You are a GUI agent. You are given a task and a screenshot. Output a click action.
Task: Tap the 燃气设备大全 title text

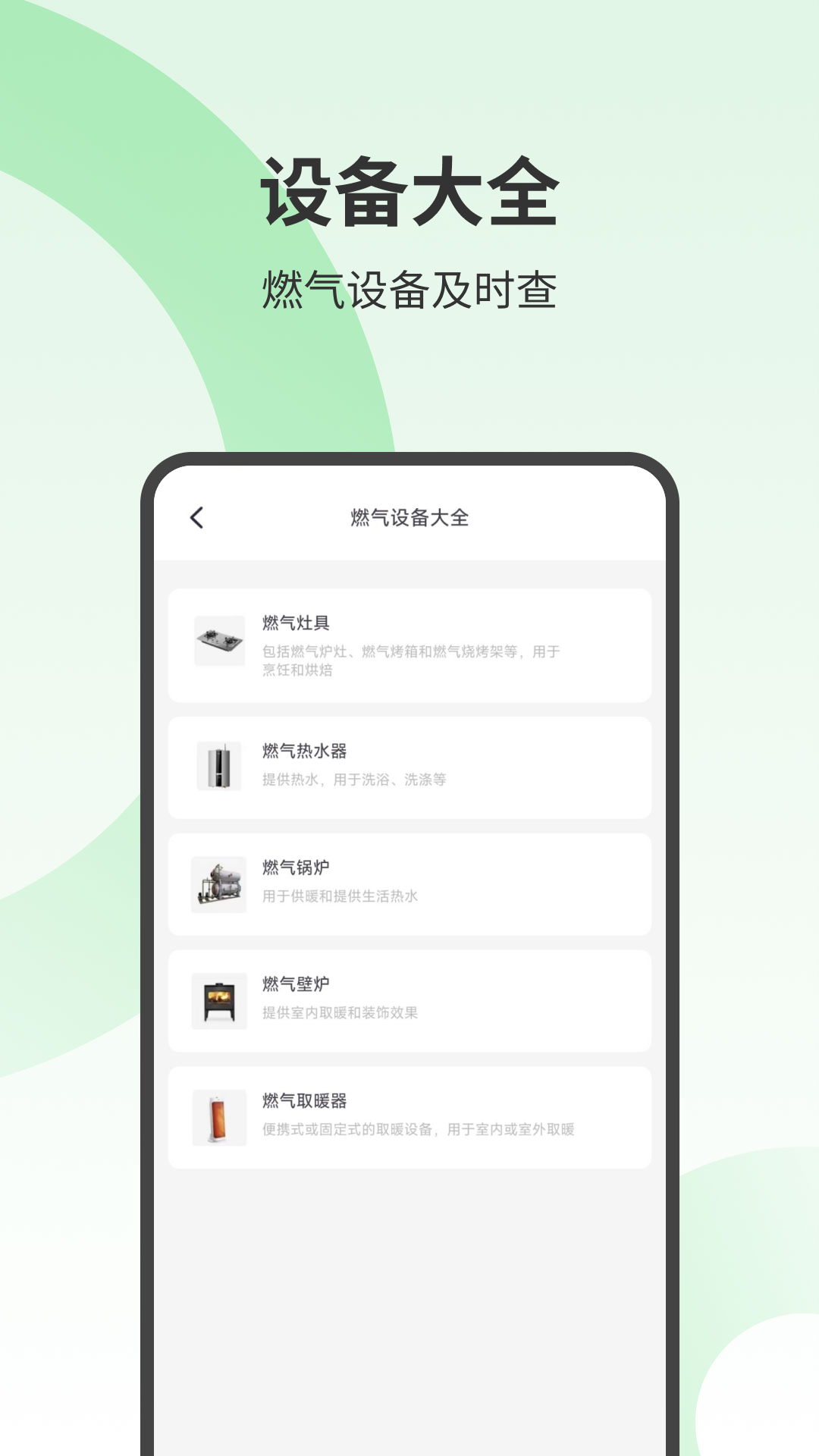pyautogui.click(x=409, y=516)
